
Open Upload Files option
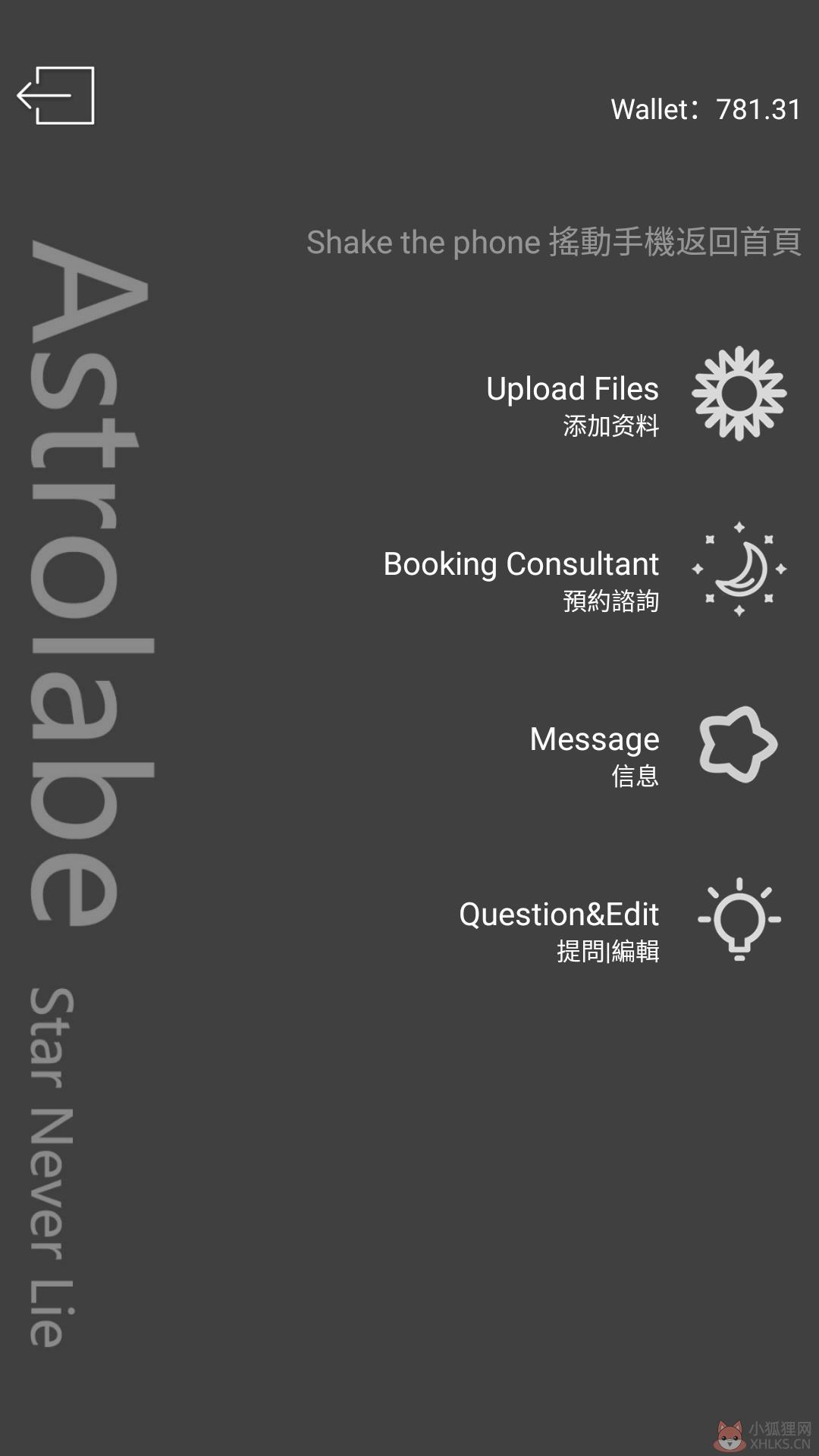click(636, 394)
